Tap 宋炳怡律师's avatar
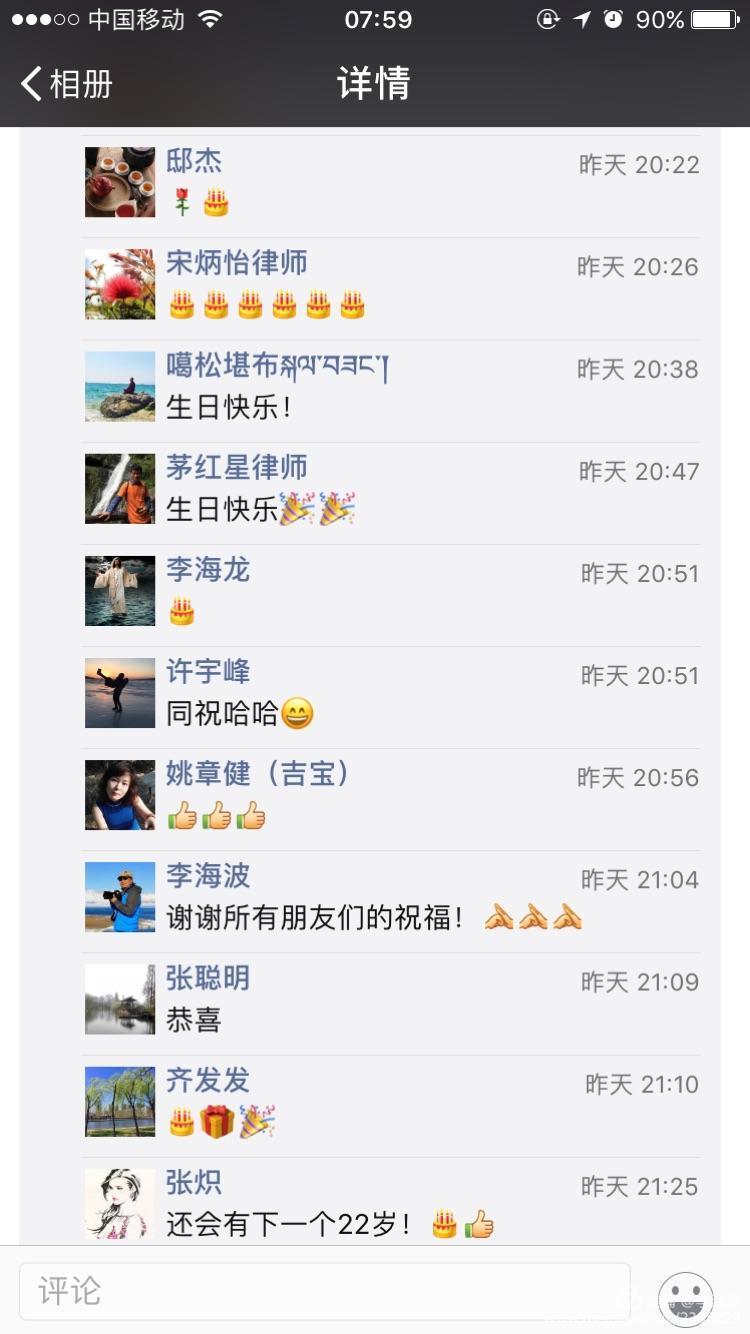Viewport: 750px width, 1334px height. 120,284
